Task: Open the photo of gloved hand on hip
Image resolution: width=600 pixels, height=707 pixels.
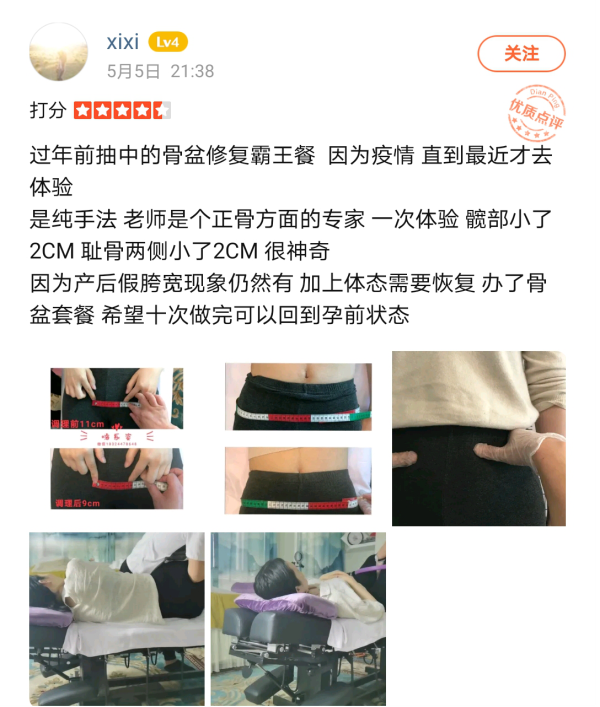Action: (x=478, y=437)
